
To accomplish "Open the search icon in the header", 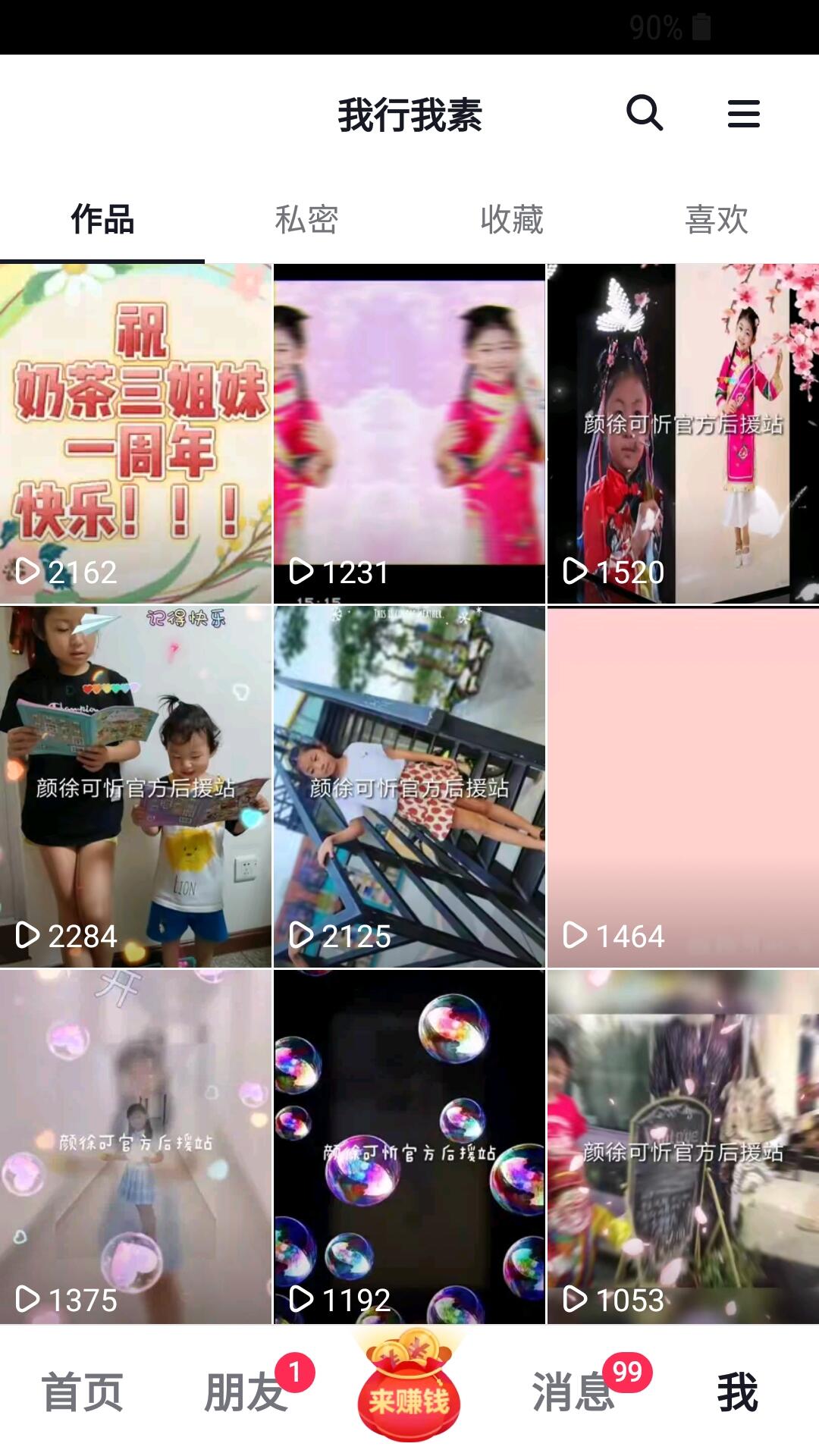I will (645, 114).
